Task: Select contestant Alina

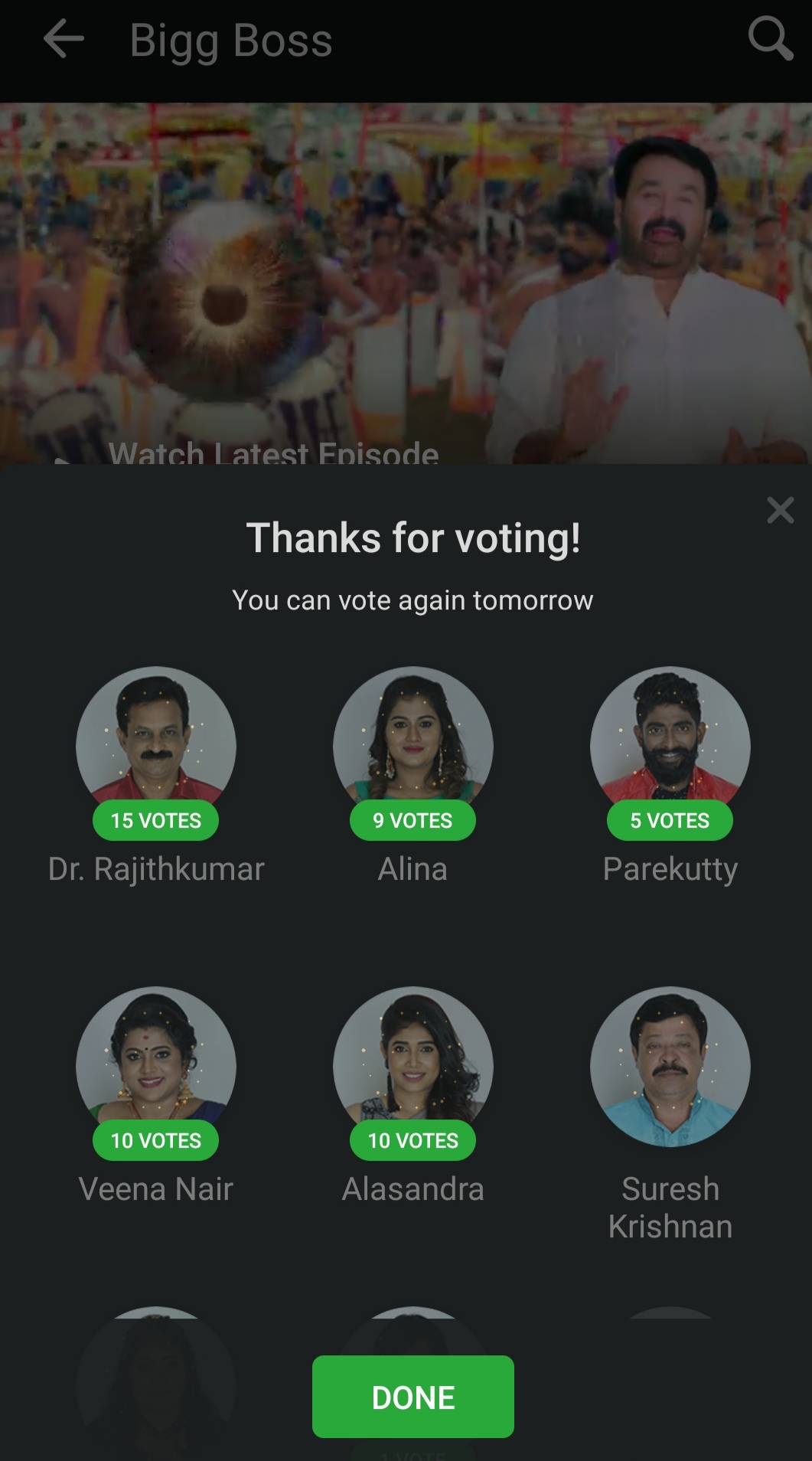Action: 413,746
